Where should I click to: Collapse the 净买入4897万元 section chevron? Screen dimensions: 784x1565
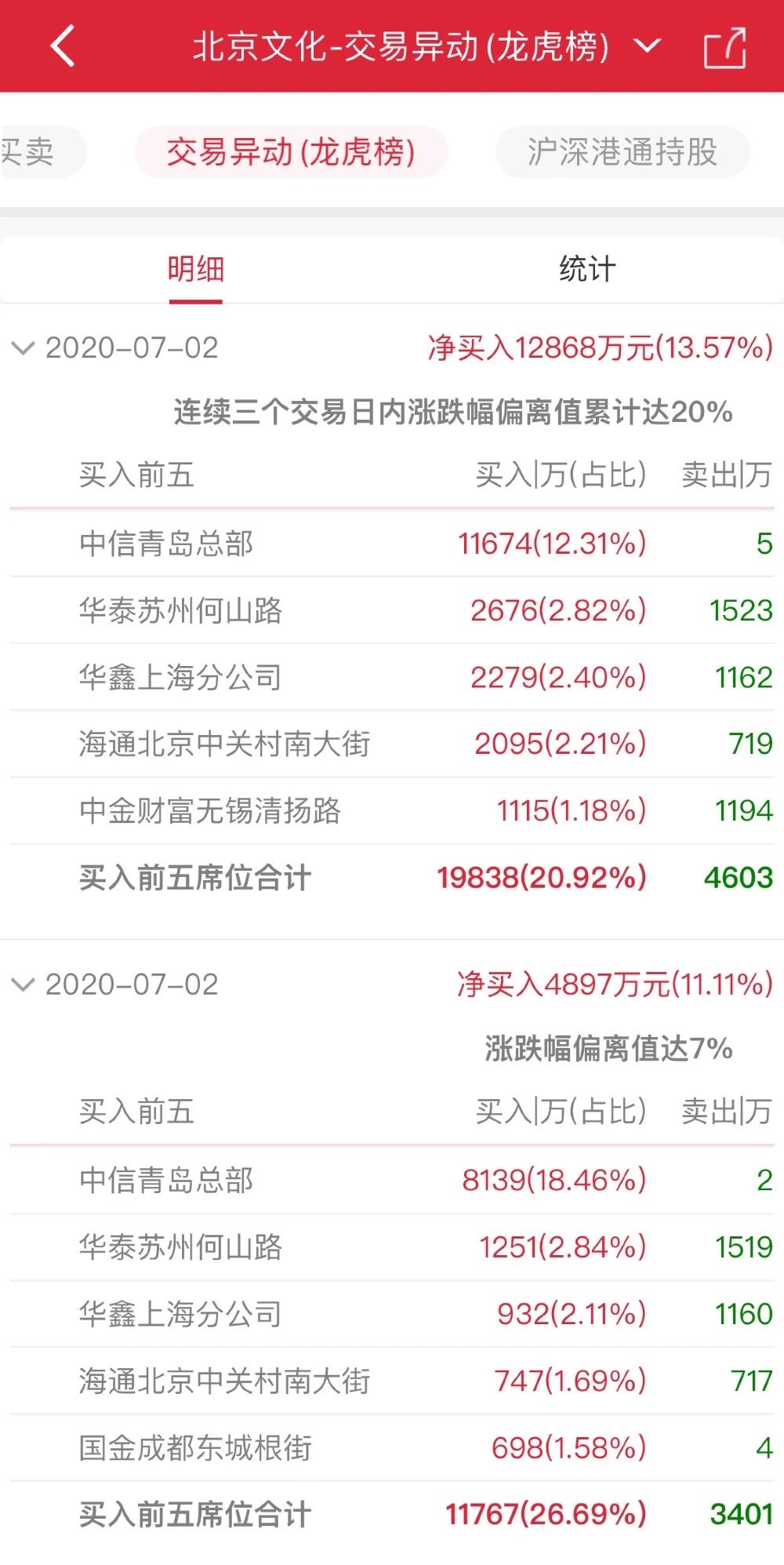tap(24, 984)
